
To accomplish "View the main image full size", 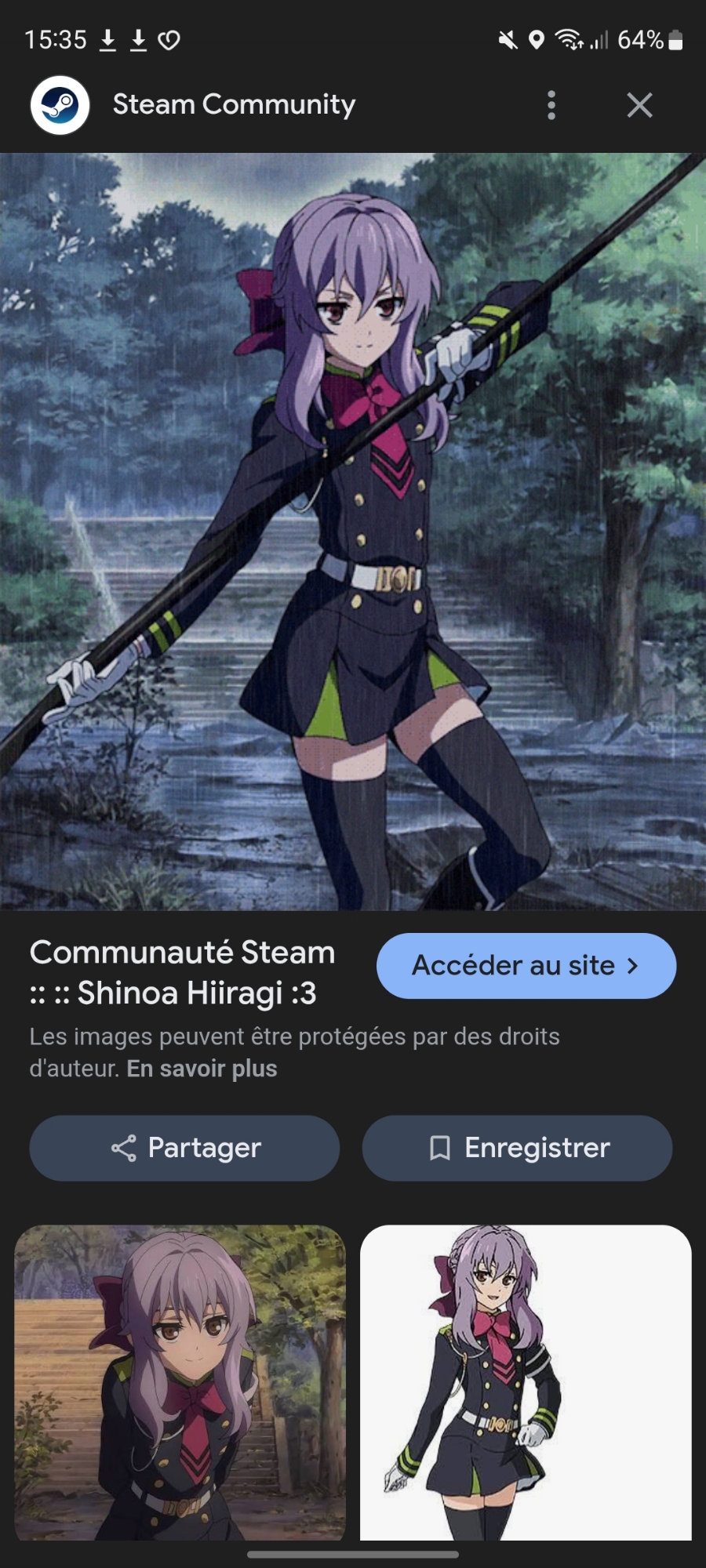I will click(x=353, y=532).
